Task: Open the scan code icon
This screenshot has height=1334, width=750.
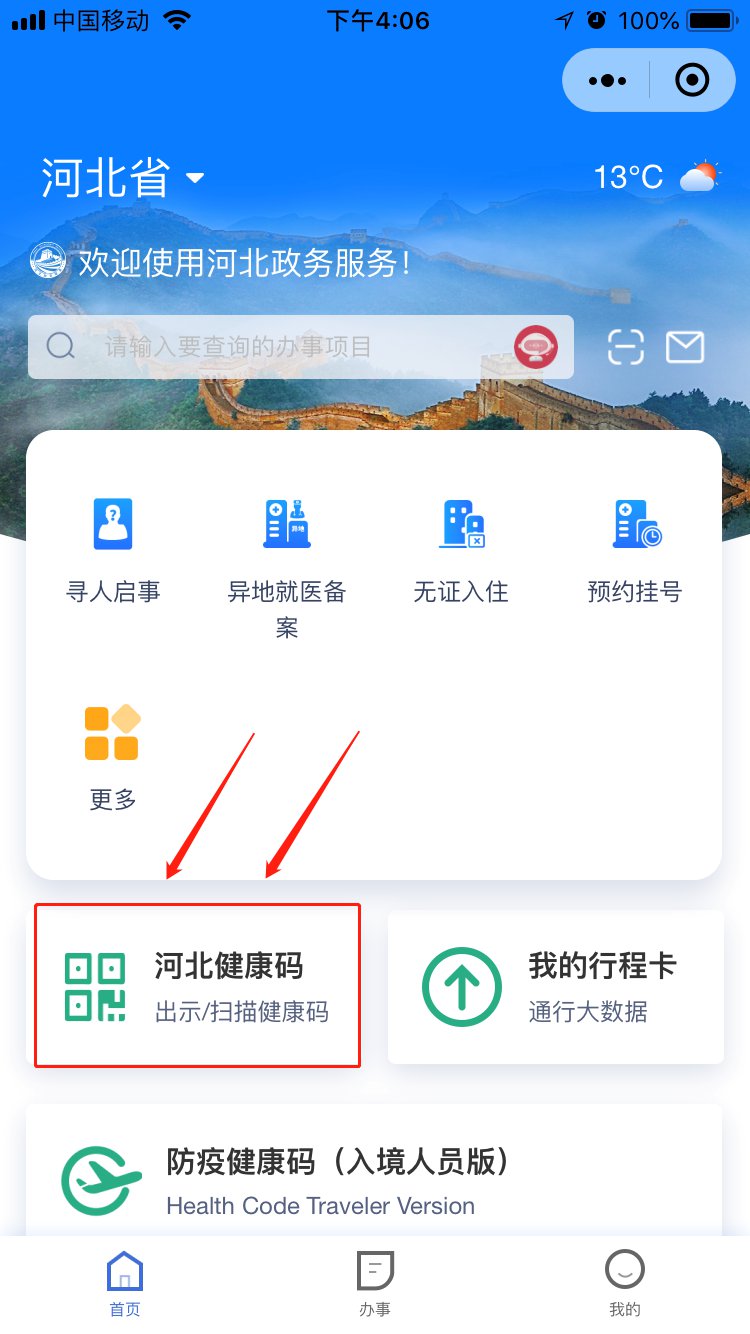Action: tap(626, 347)
